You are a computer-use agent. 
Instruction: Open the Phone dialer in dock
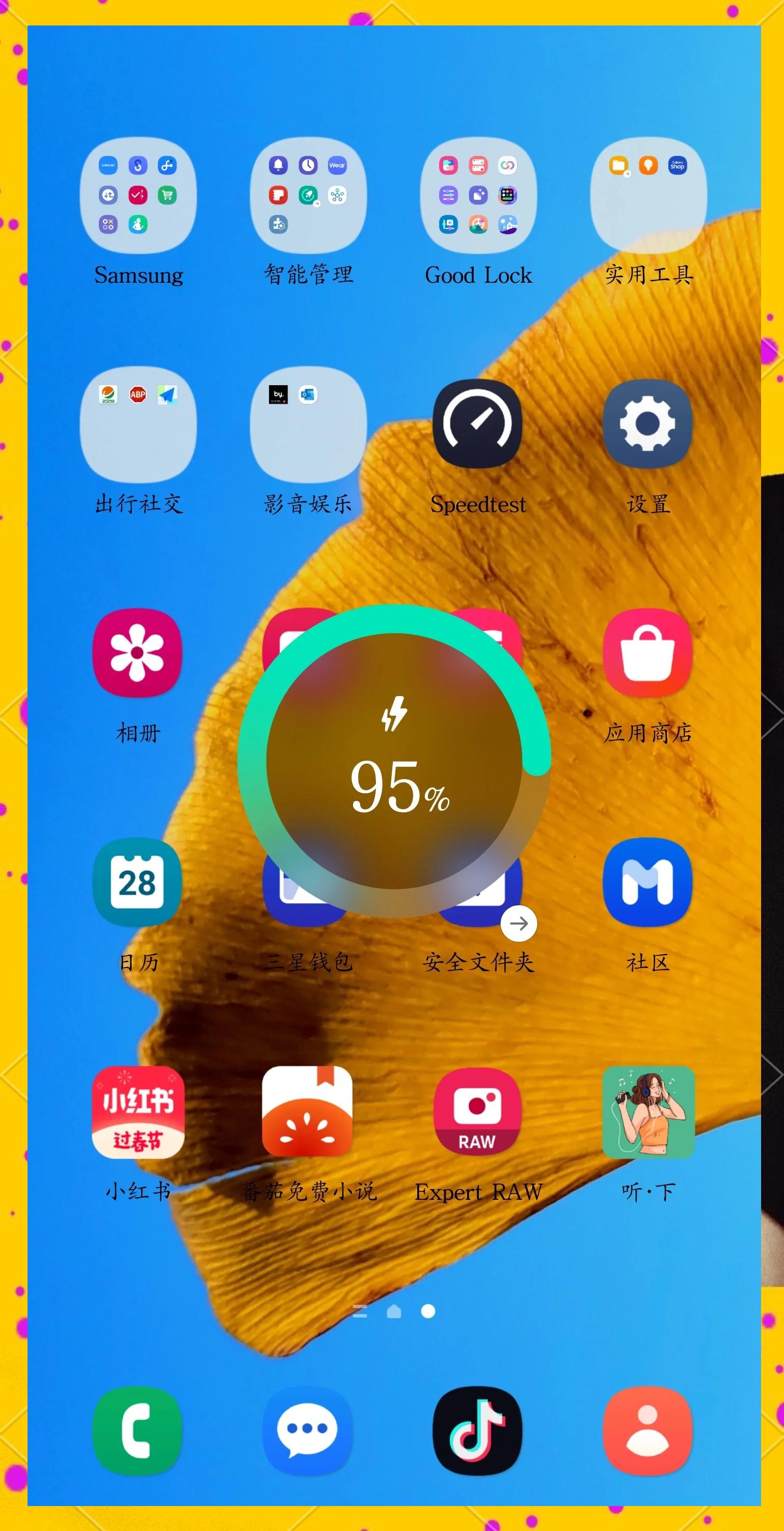(x=138, y=1431)
